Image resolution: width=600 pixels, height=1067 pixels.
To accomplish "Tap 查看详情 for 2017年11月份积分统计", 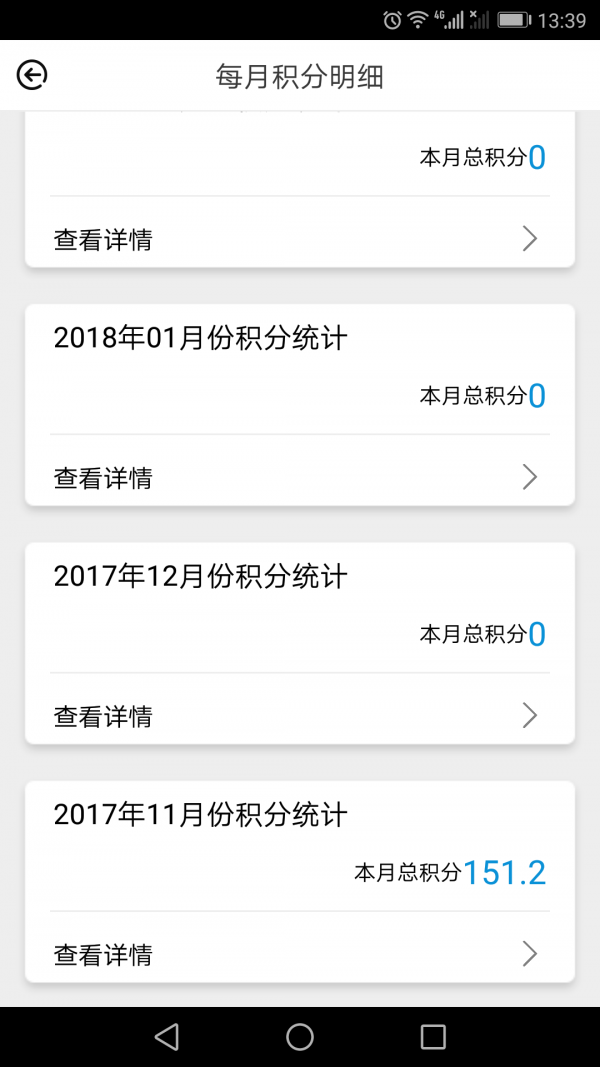I will click(298, 954).
